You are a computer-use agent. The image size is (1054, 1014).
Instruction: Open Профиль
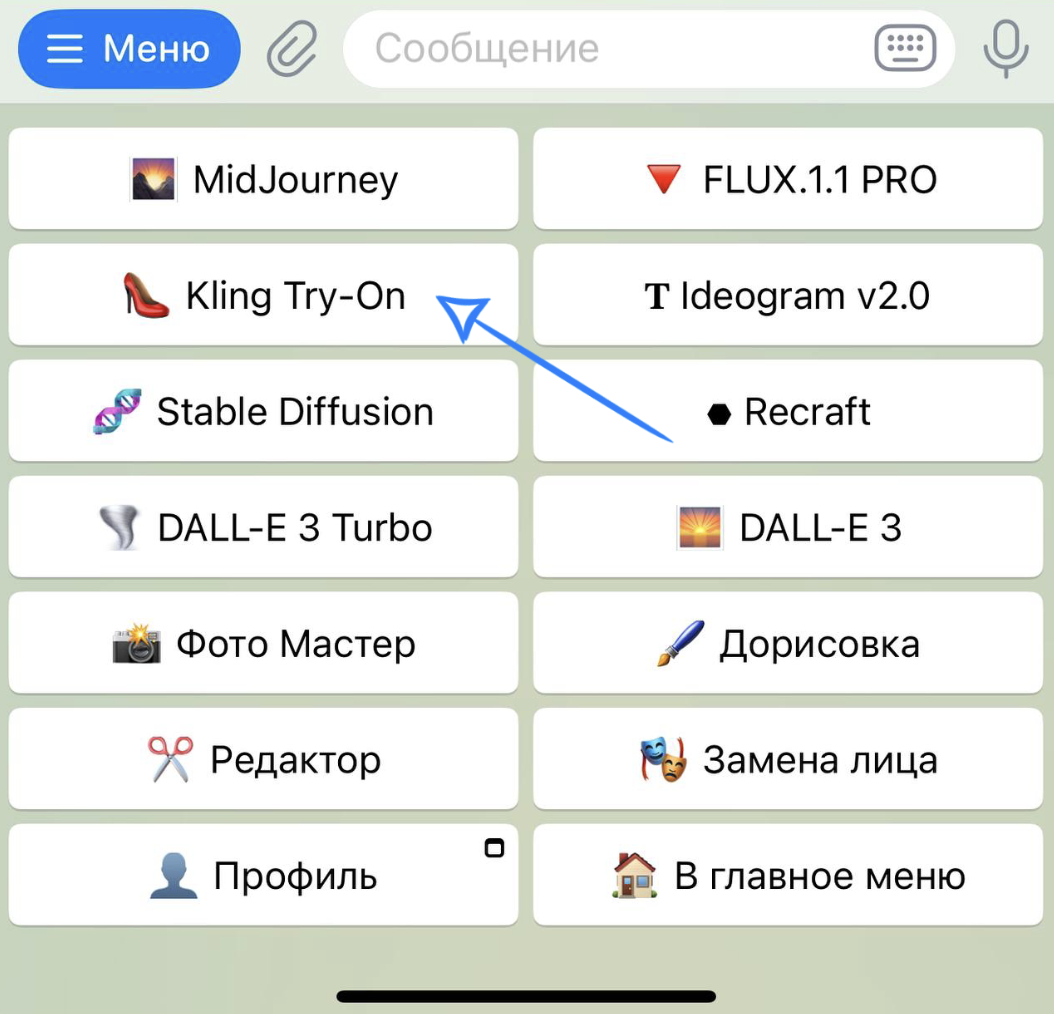coord(264,875)
